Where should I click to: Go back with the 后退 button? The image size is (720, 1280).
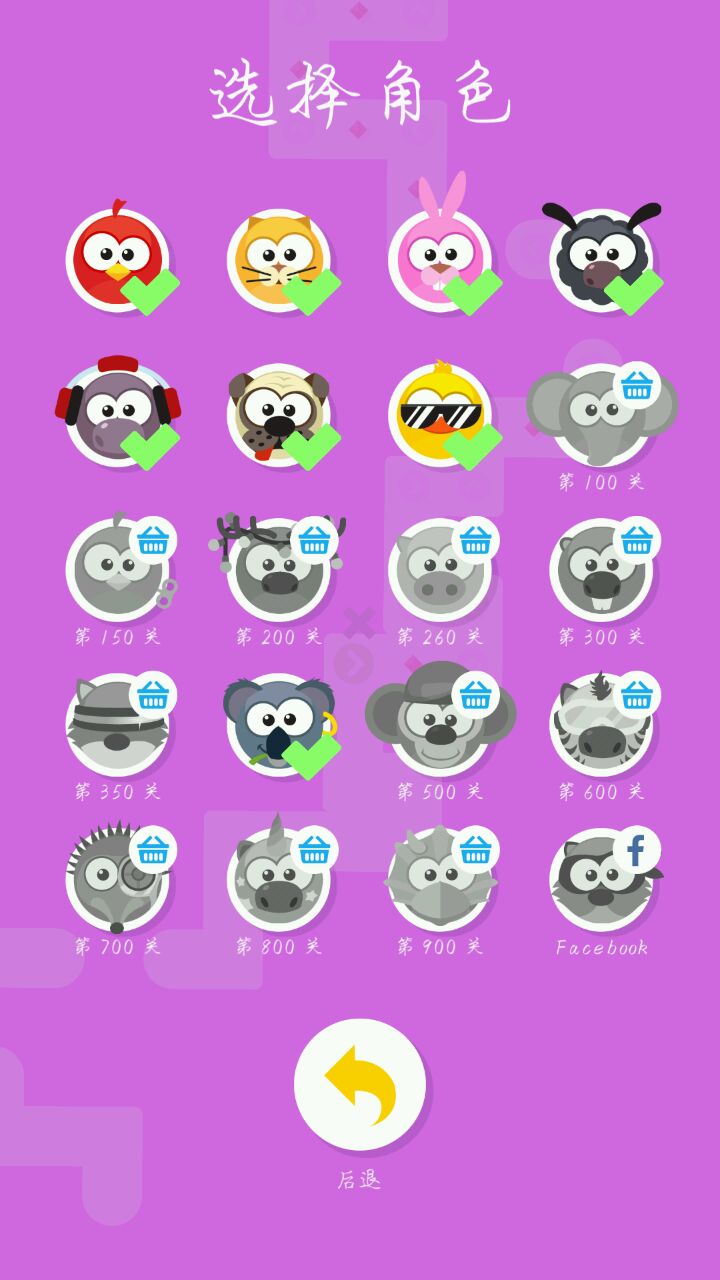[x=360, y=1085]
